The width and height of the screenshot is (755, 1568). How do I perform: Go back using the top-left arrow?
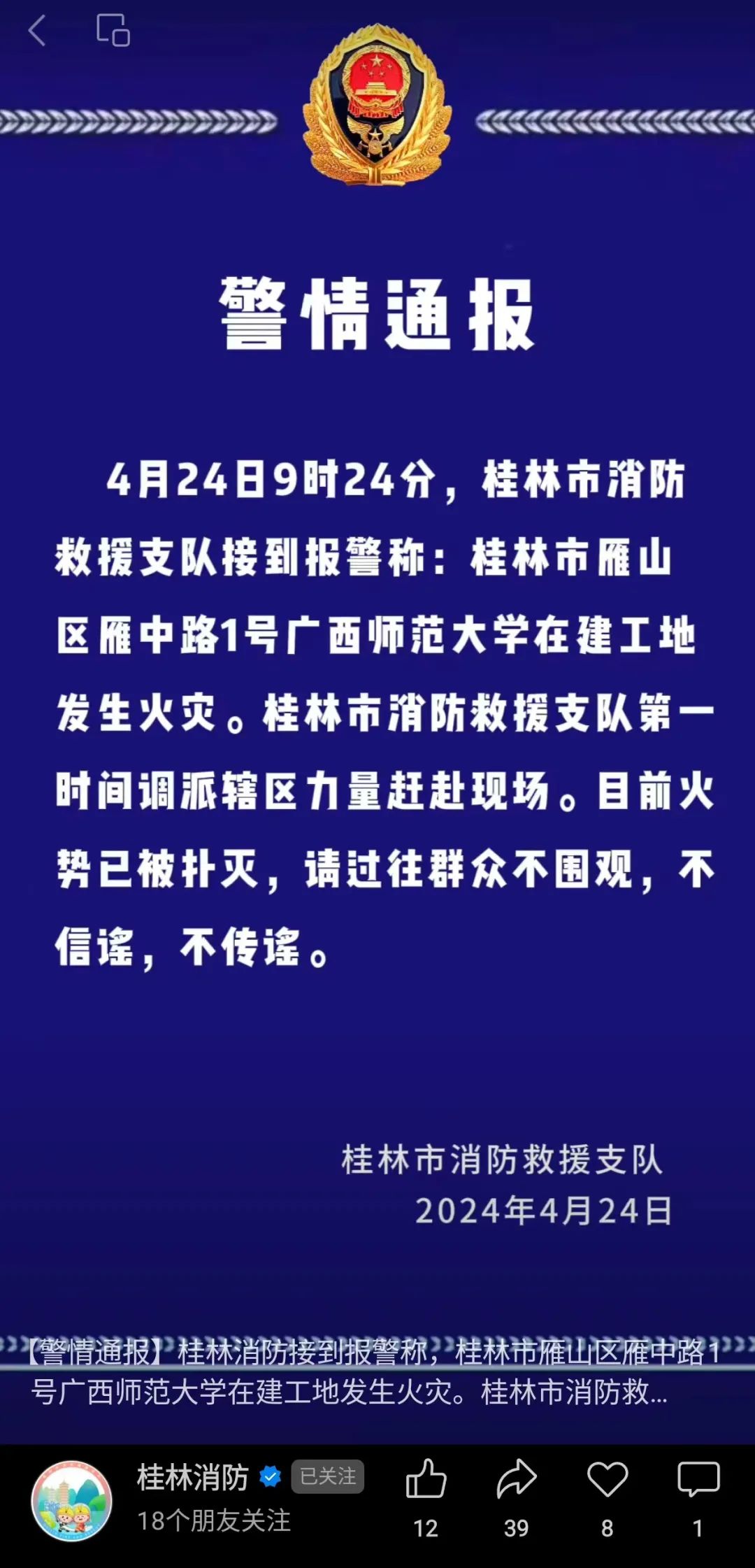(37, 31)
